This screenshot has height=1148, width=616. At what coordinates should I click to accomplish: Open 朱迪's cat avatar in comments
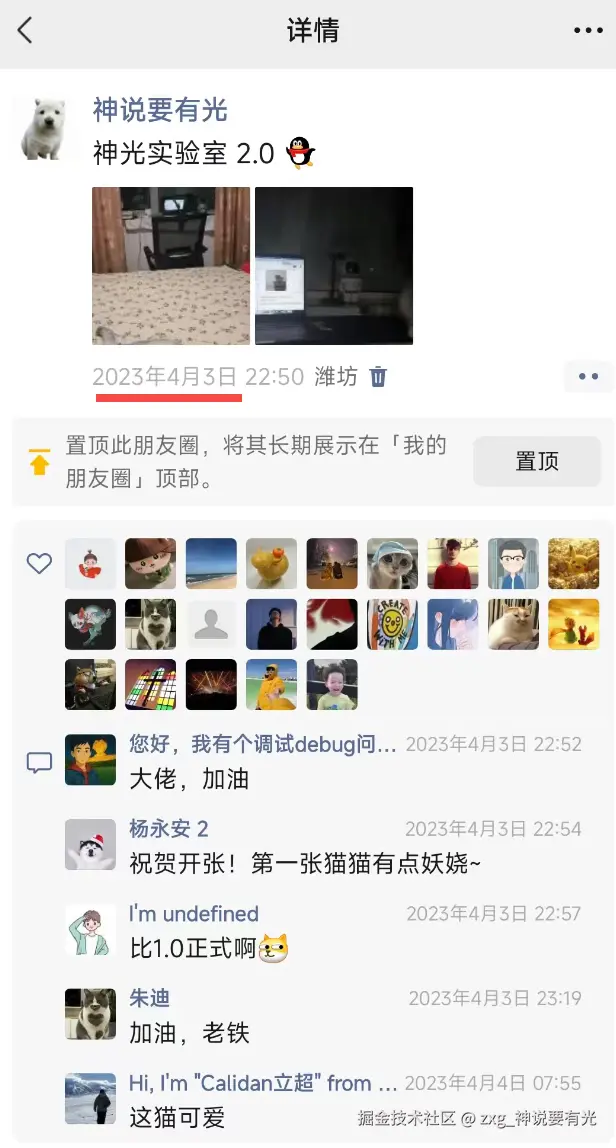click(90, 1015)
